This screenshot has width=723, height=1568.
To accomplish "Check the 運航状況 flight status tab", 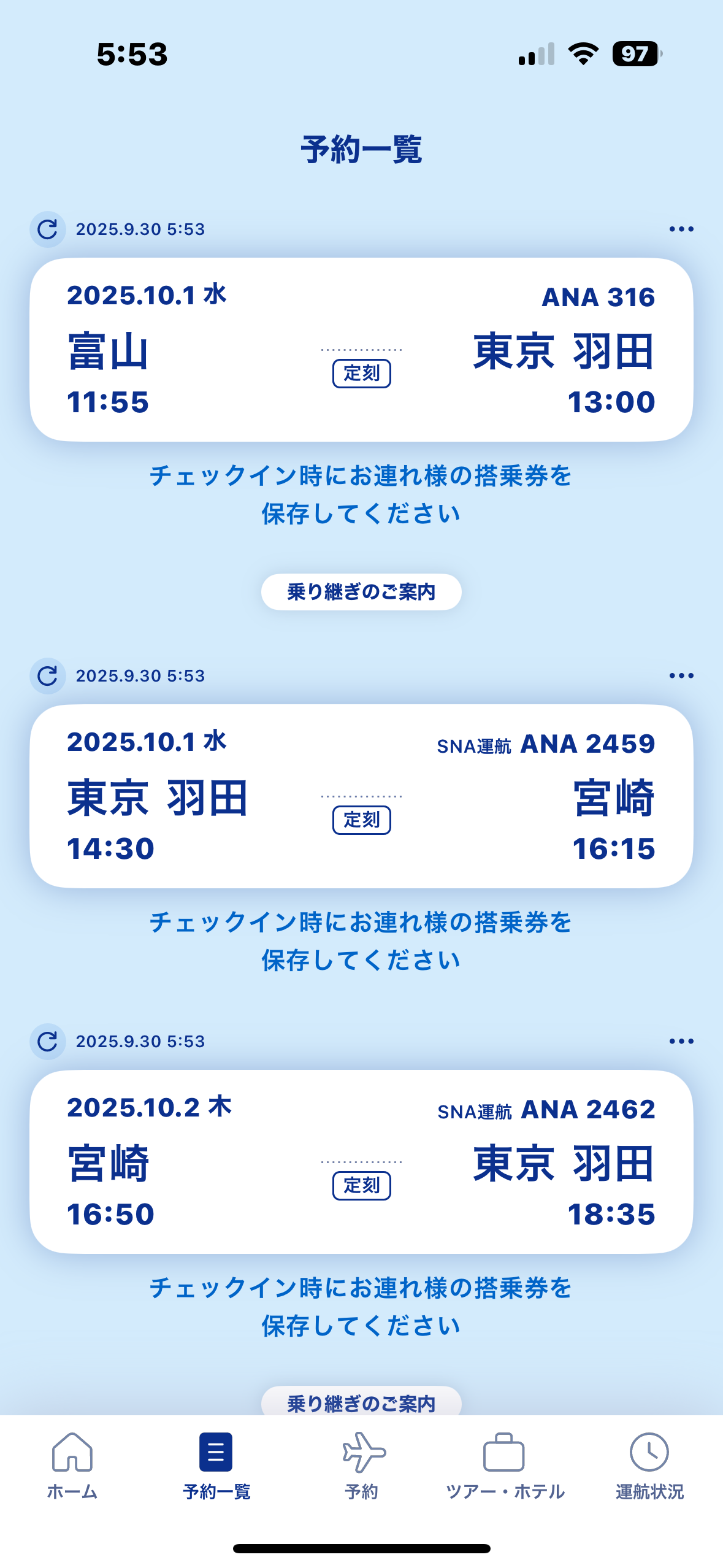I will click(x=649, y=1465).
